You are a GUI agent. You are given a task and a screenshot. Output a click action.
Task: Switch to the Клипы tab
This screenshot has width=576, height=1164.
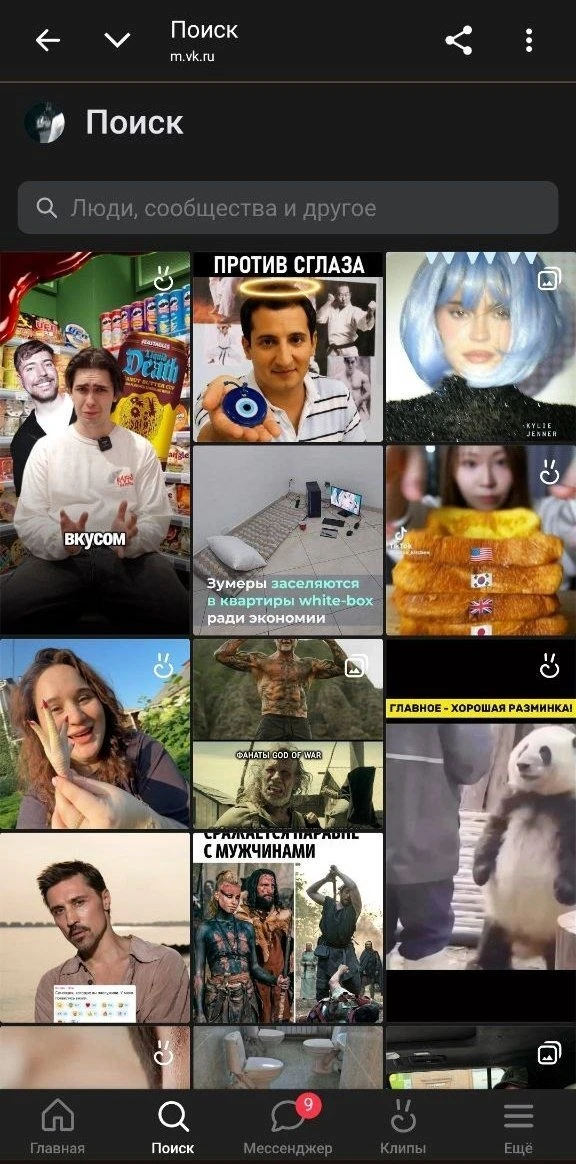tap(403, 1127)
